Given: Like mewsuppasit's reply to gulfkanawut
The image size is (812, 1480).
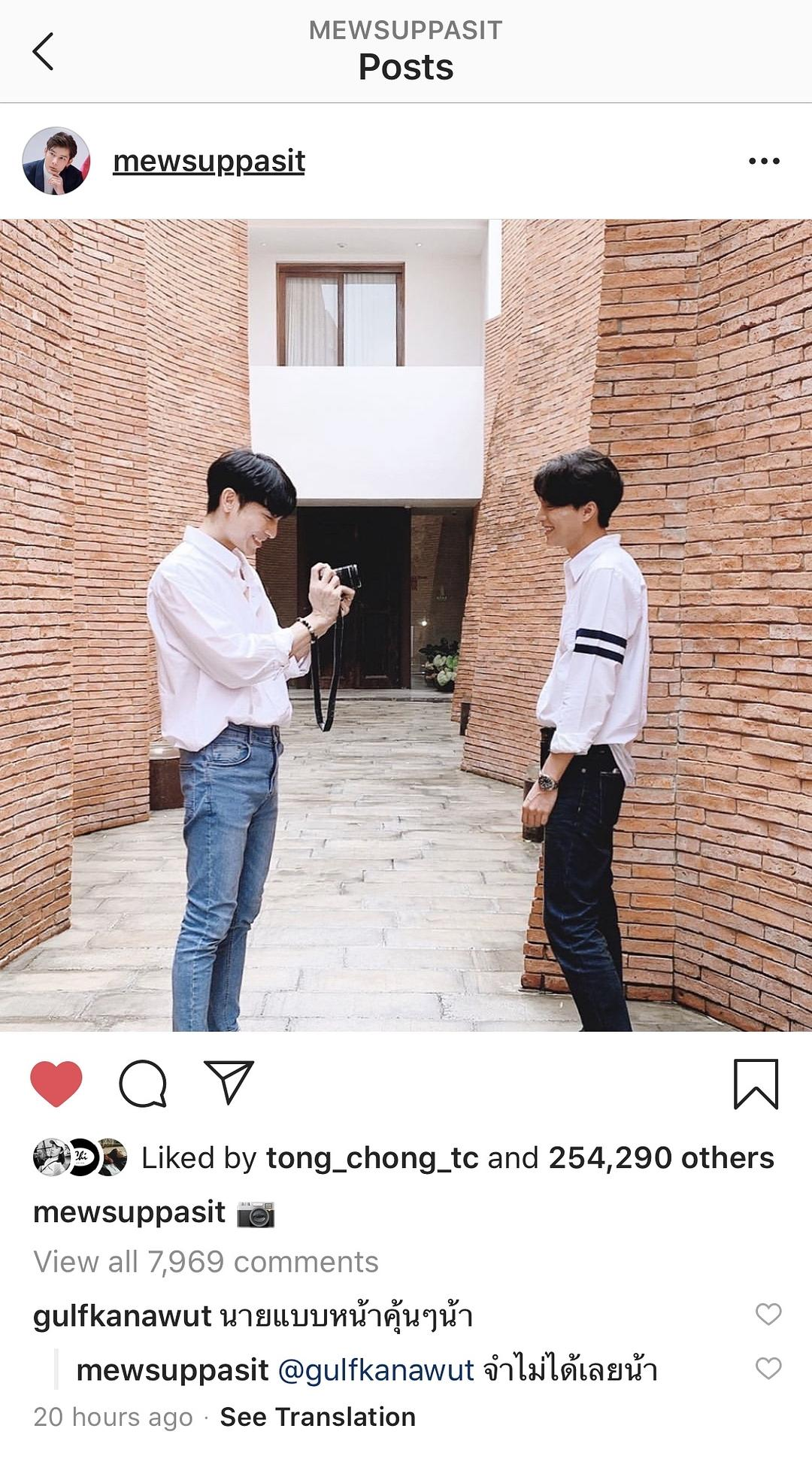Looking at the screenshot, I should [768, 1368].
